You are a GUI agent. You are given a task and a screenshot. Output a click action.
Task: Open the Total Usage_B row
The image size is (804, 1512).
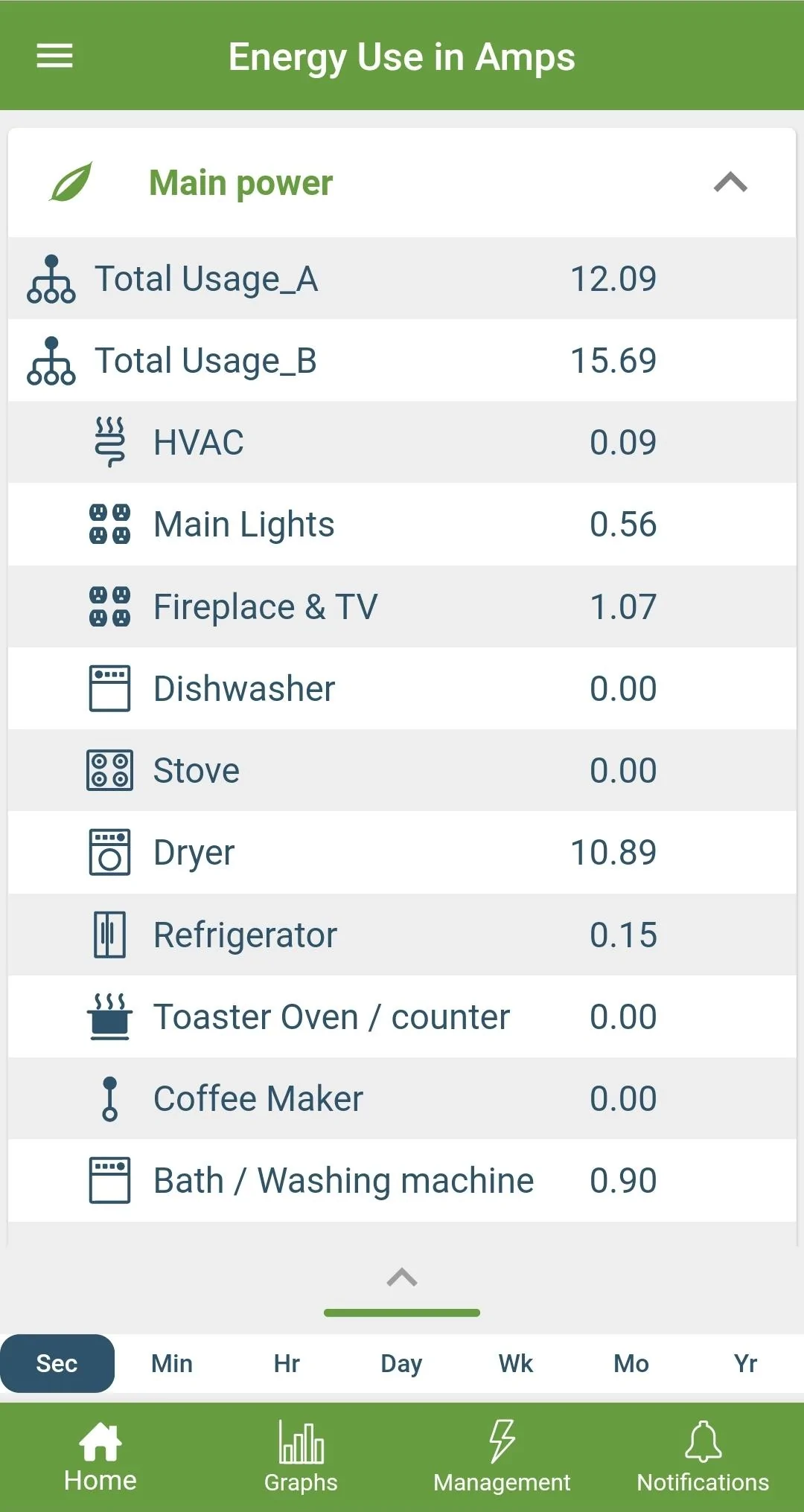click(402, 361)
